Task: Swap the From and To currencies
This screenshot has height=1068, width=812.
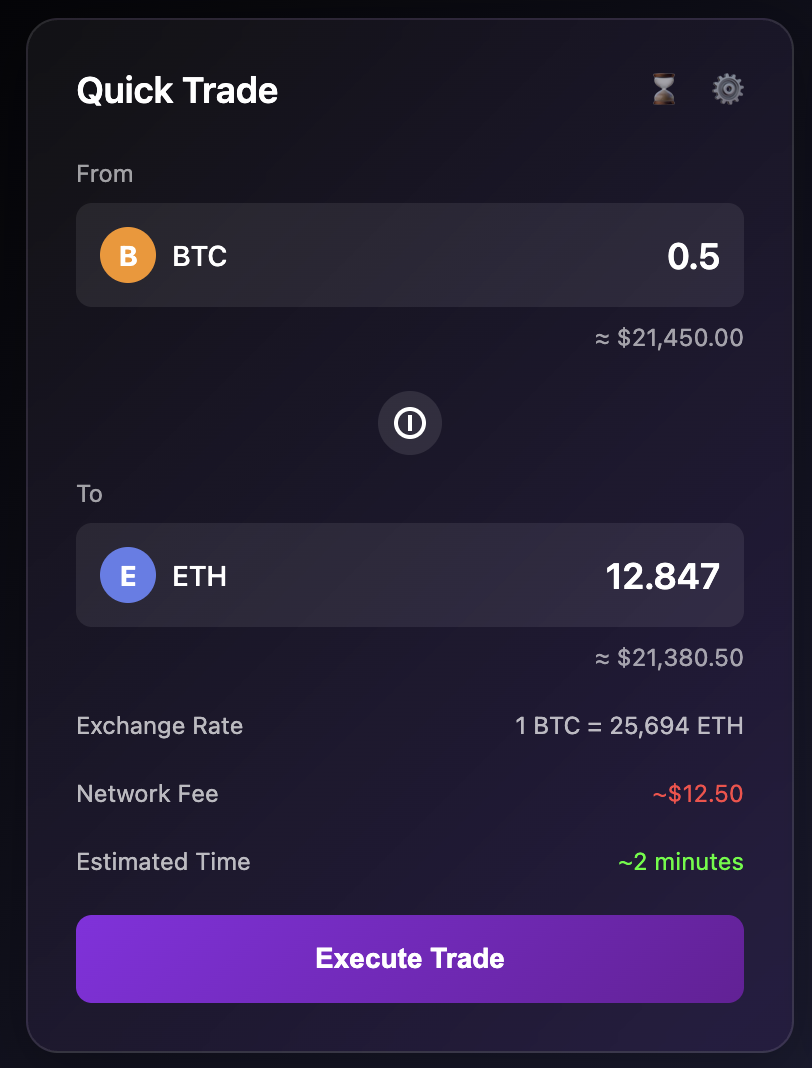Action: [x=410, y=424]
